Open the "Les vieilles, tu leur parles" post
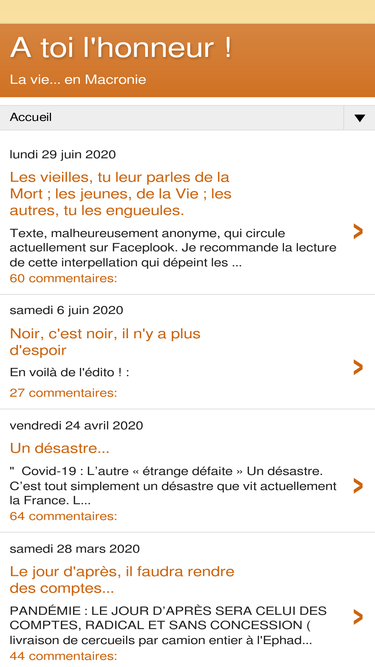Screen dimensions: 375x667 (x=120, y=194)
